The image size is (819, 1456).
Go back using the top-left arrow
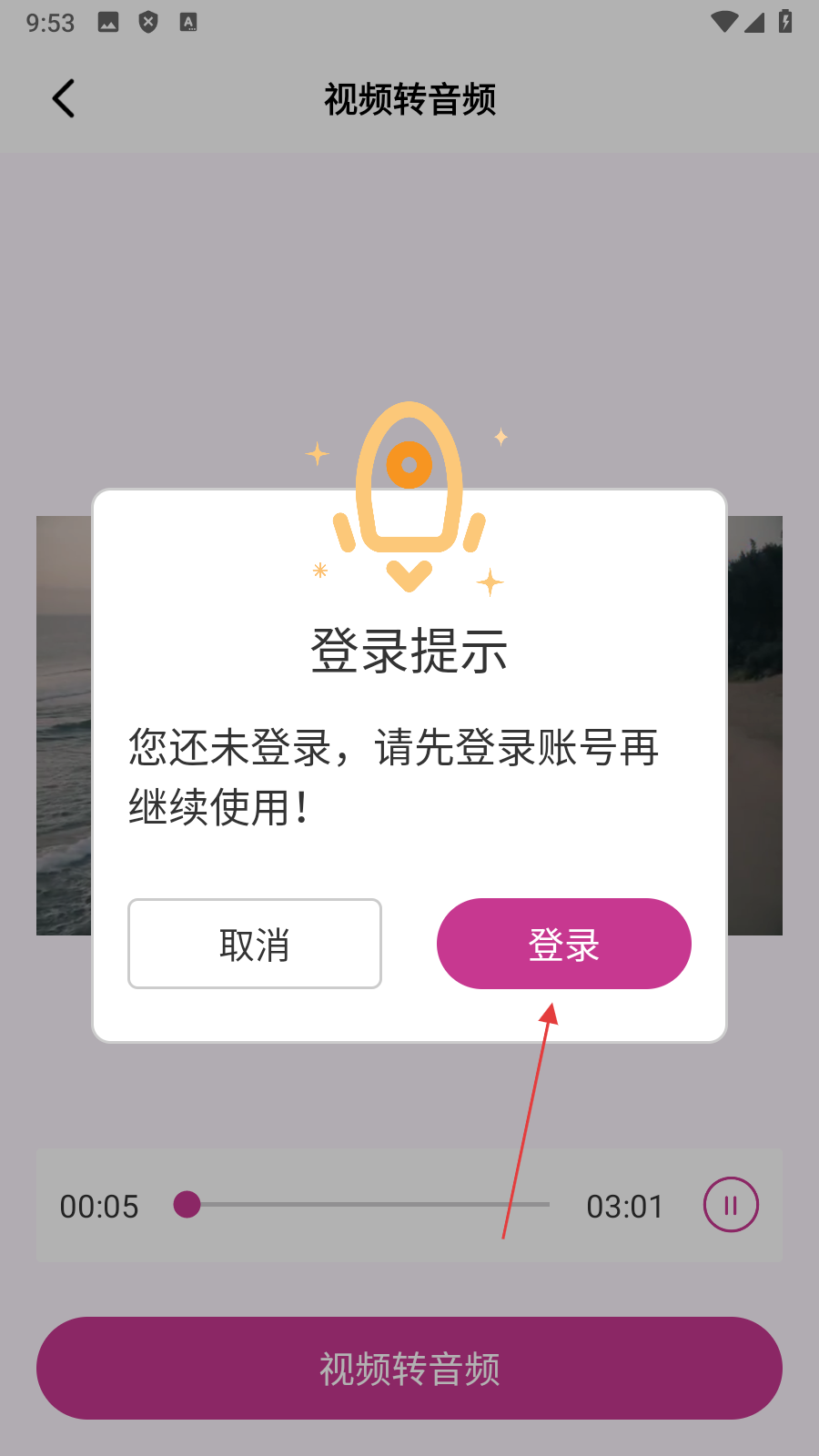pyautogui.click(x=64, y=98)
